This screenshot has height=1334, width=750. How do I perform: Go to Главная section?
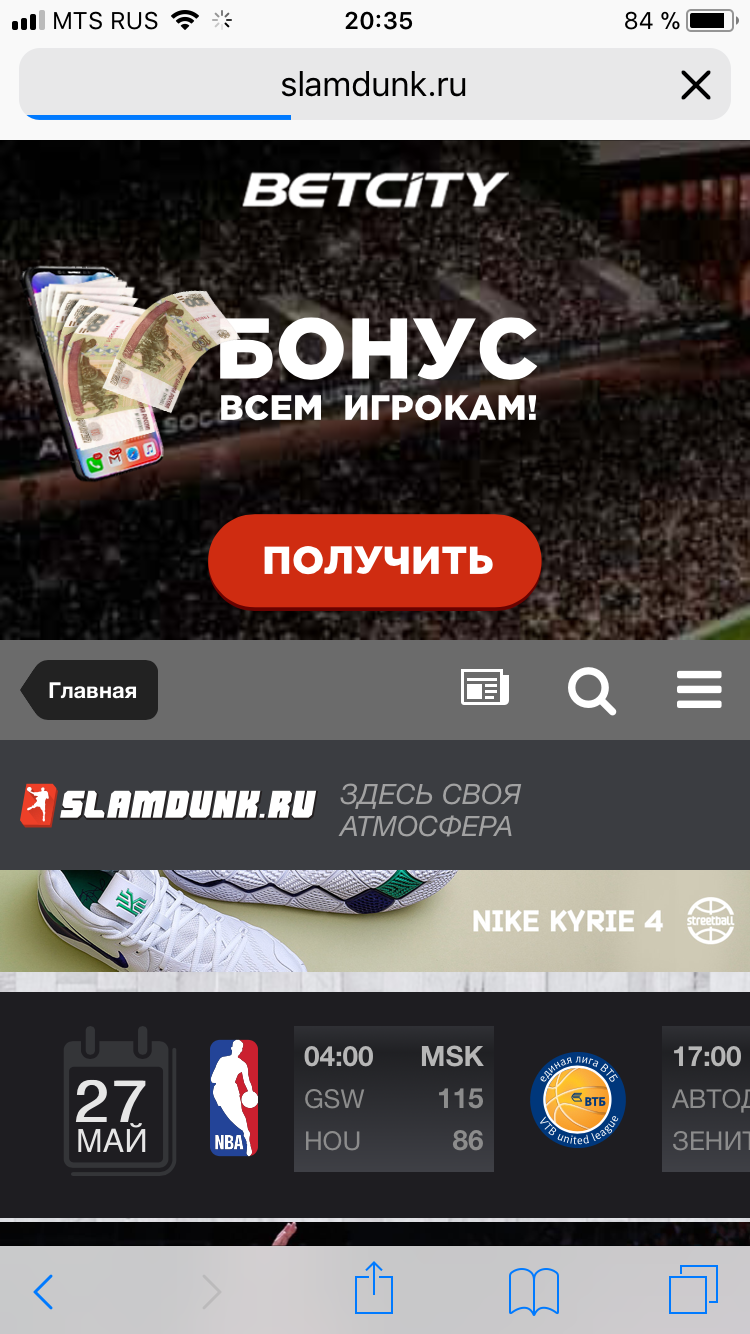pos(90,690)
